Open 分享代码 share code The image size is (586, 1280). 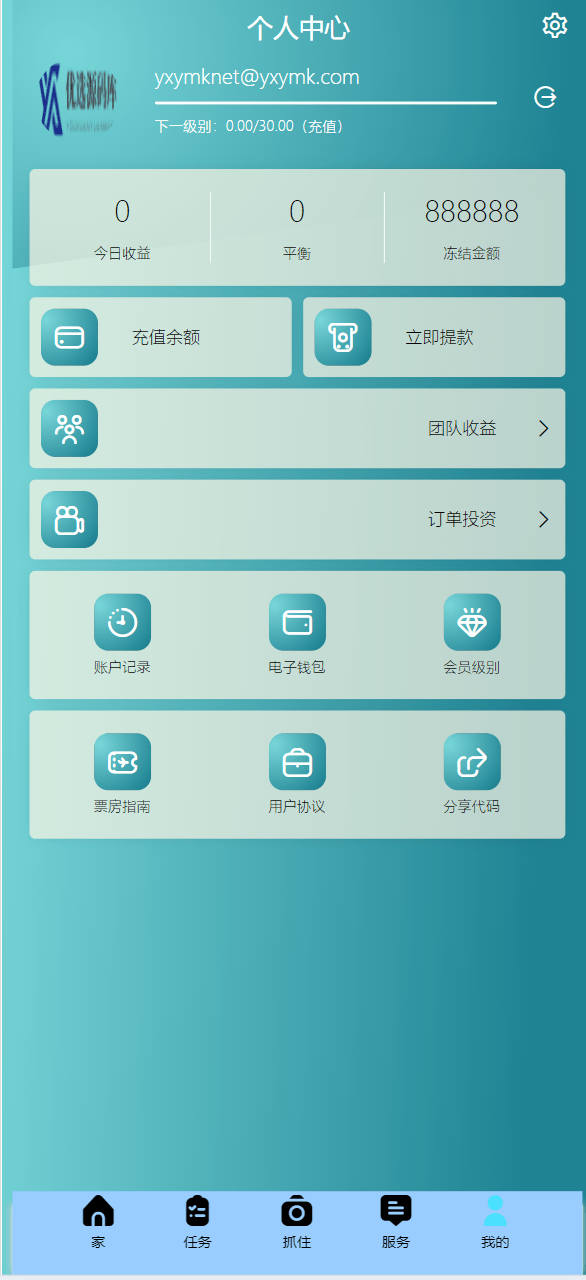coord(472,774)
